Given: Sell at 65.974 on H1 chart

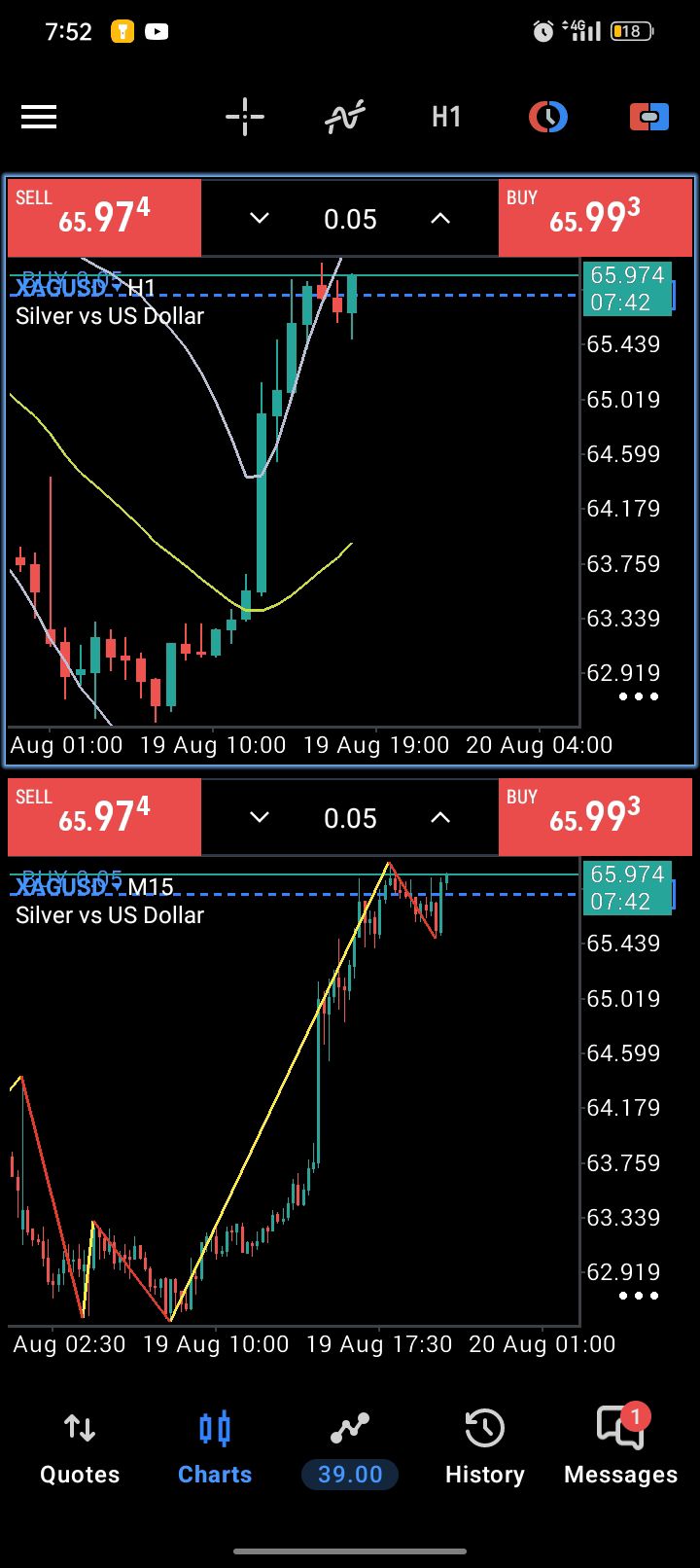Looking at the screenshot, I should 104,218.
